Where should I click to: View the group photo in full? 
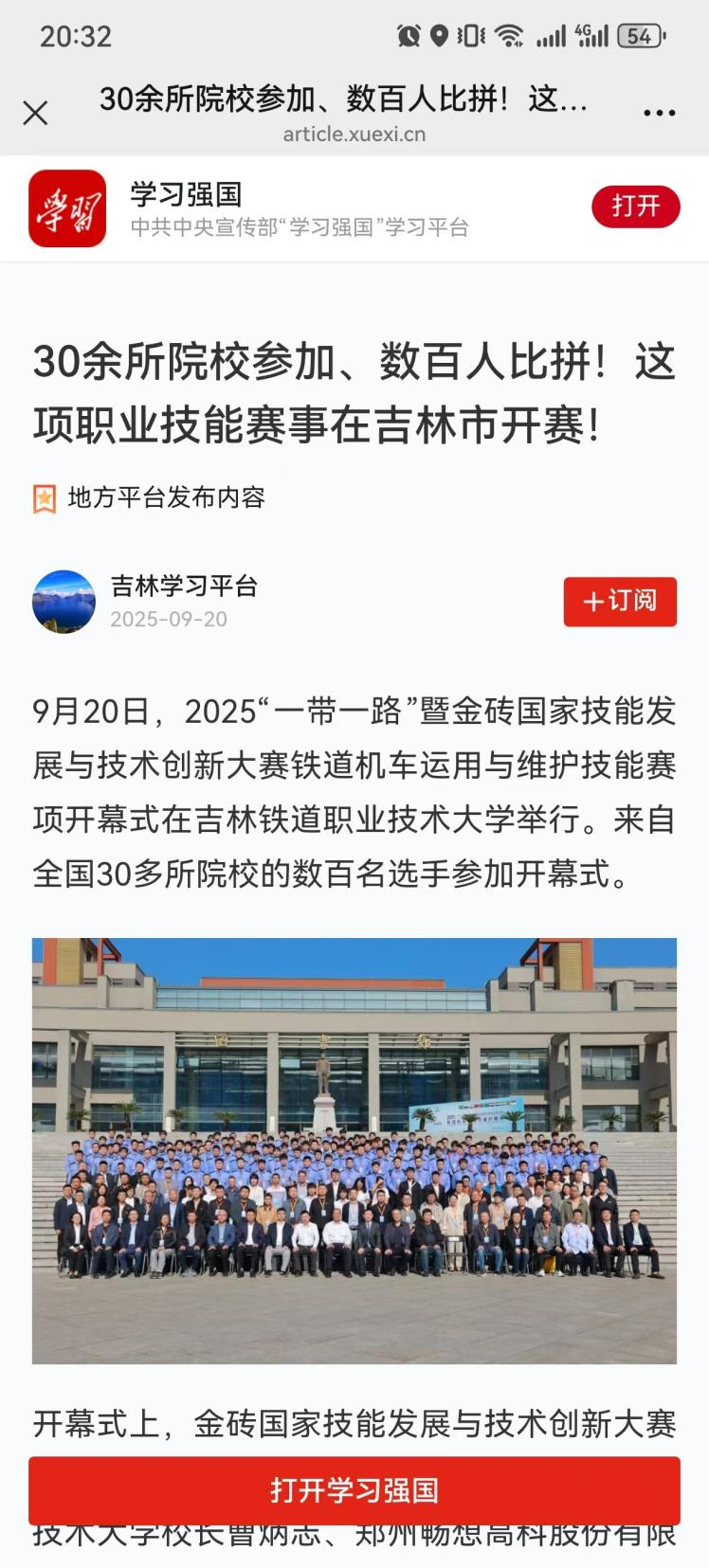click(354, 1150)
